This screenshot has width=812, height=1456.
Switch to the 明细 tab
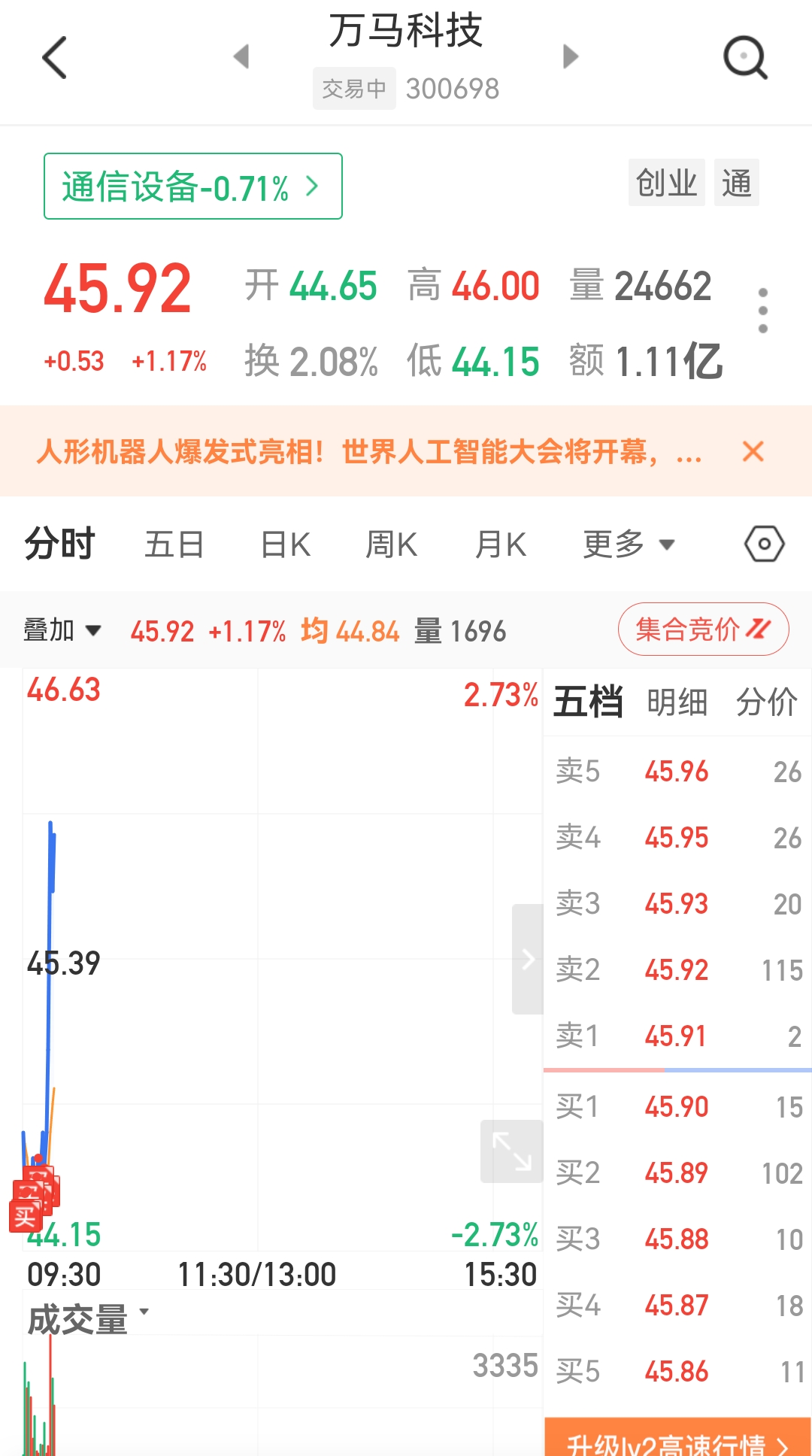pyautogui.click(x=677, y=702)
